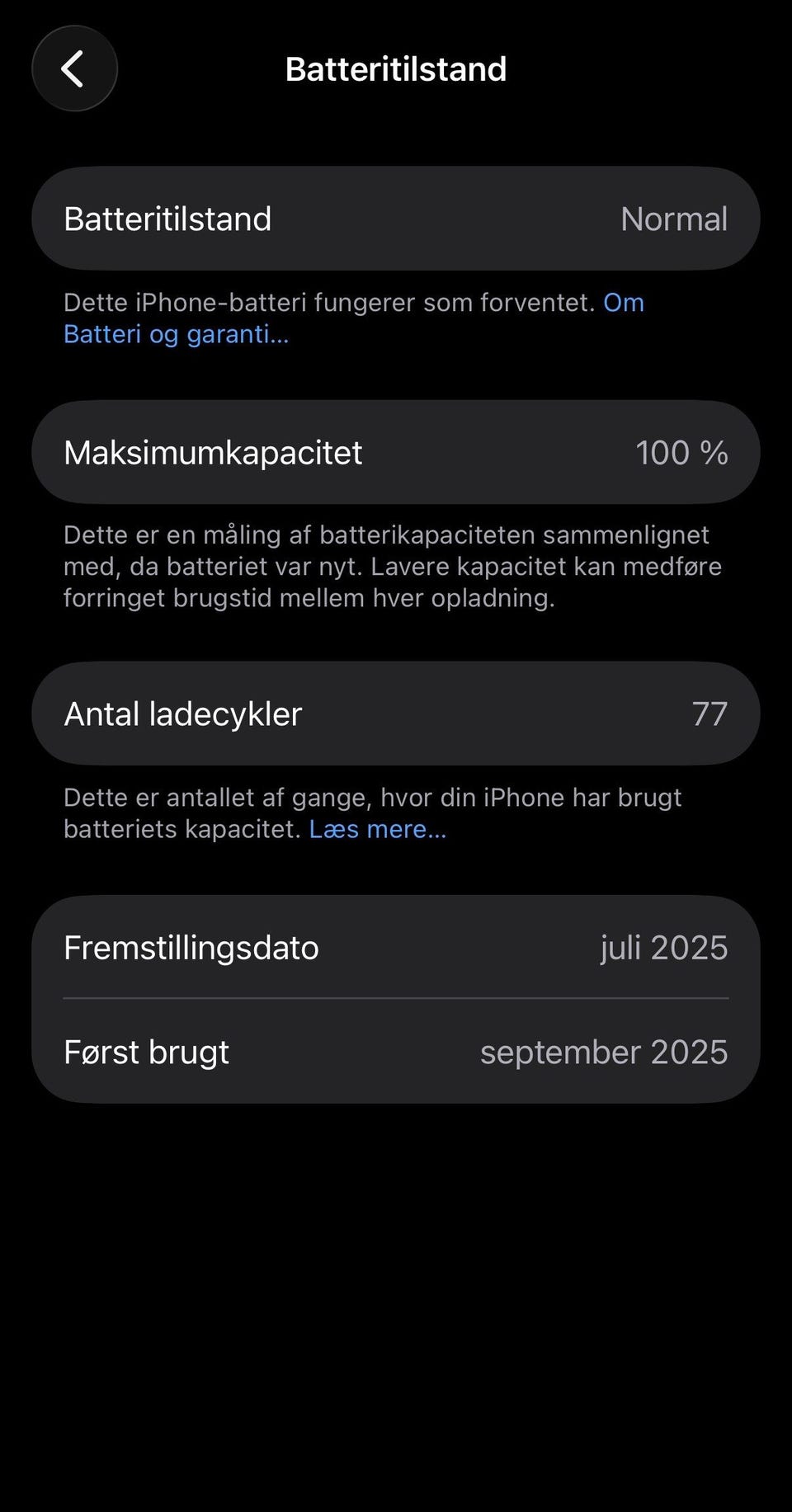
Task: Go back from Batteritilstand screen
Action: point(74,68)
